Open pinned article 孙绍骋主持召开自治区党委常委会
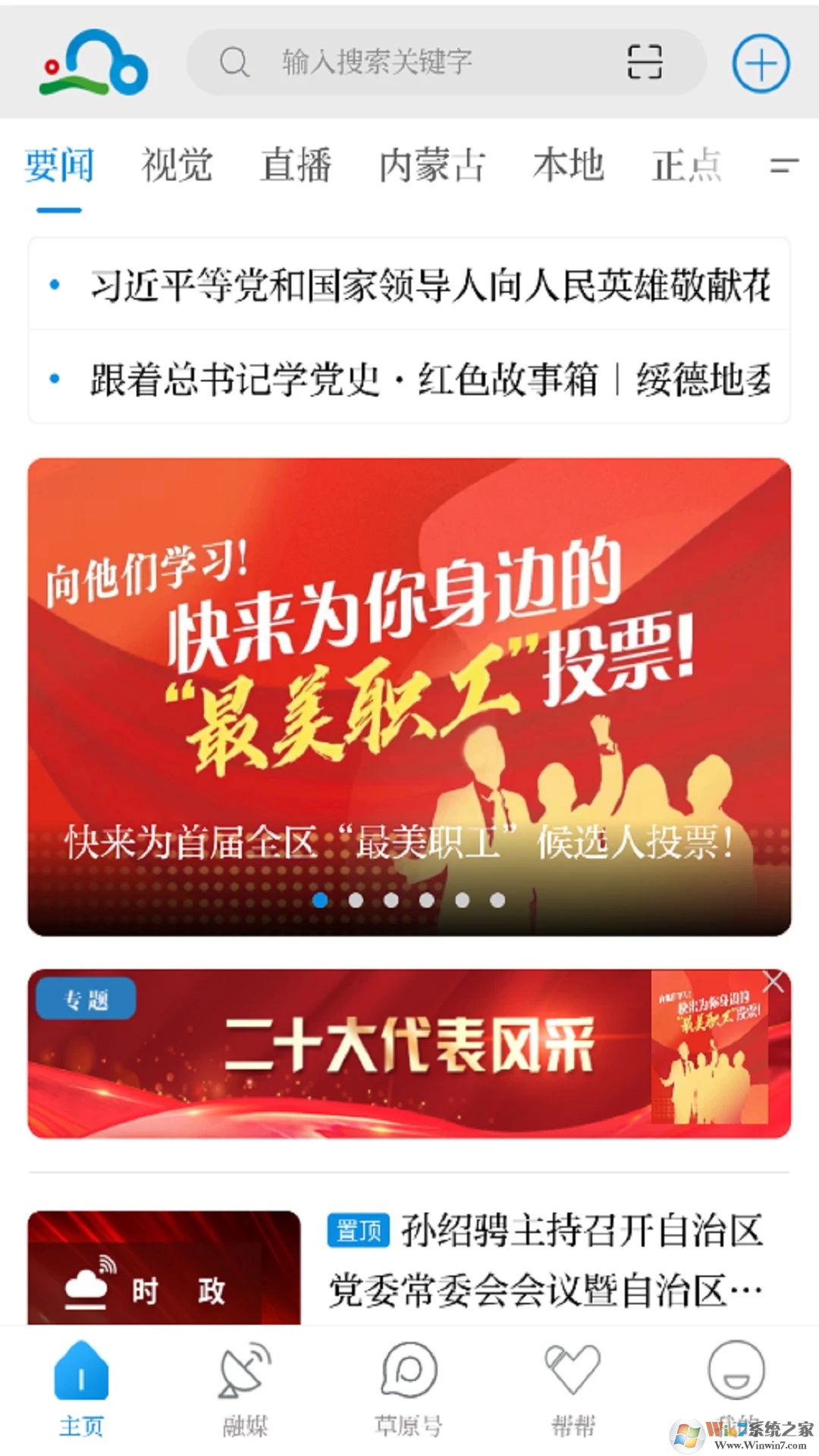Viewport: 819px width, 1456px height. (x=544, y=1260)
